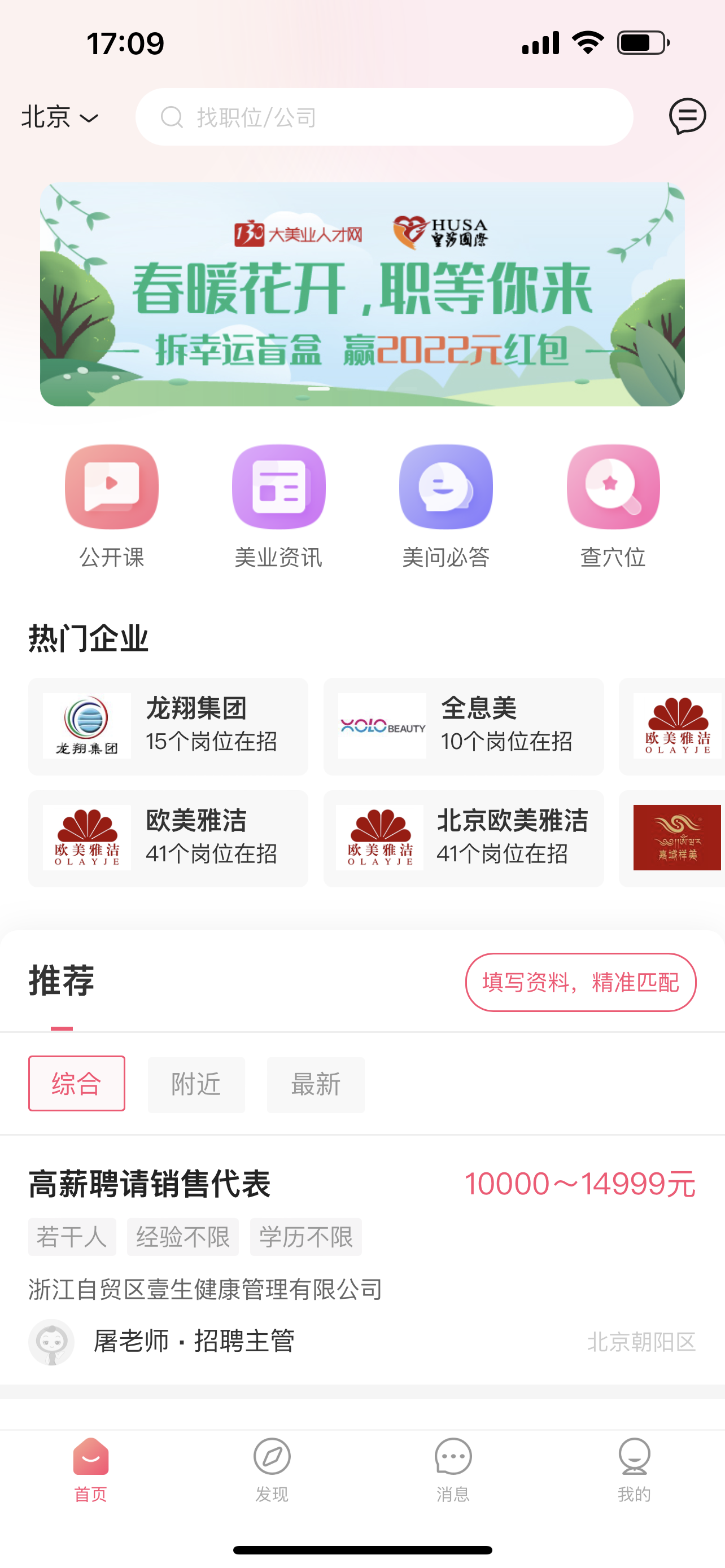Open the 高薪聘请销售代表 job listing
The height and width of the screenshot is (1568, 725).
362,1260
